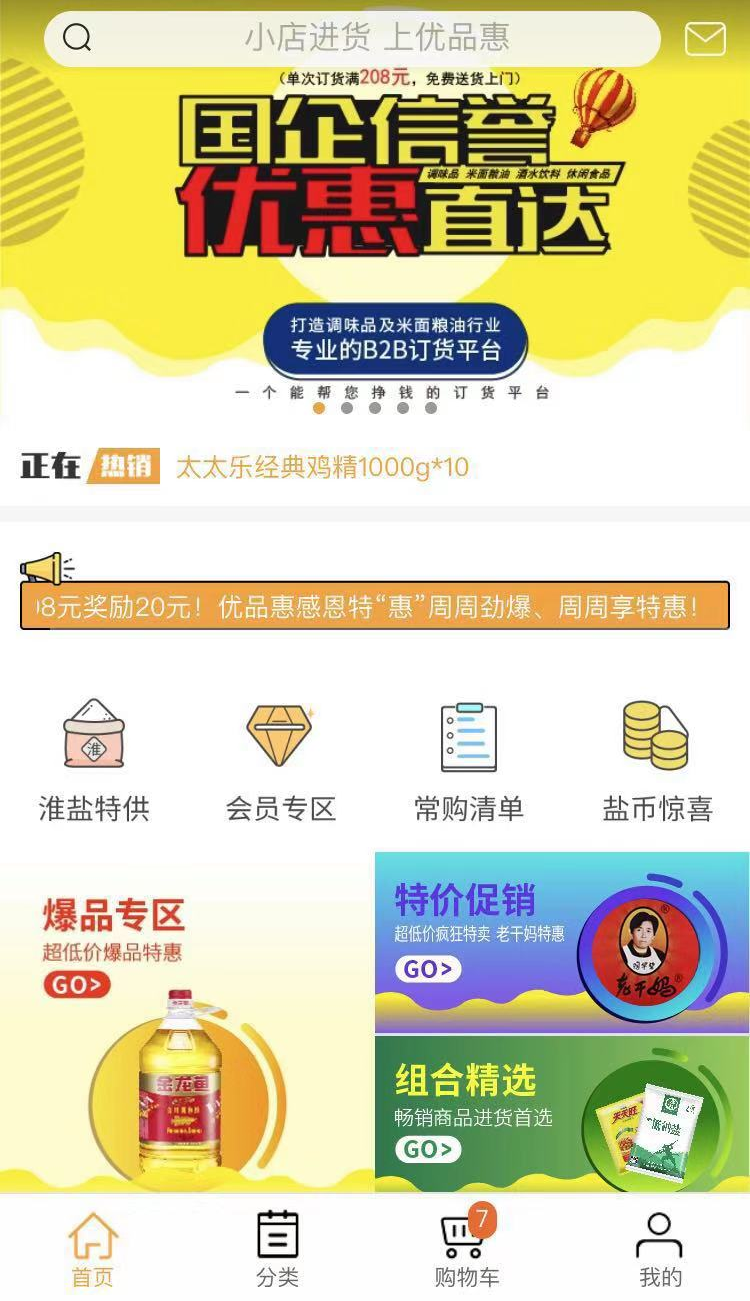Open the 国企信誉 优惠直达 banner
Screen dimensions: 750x1301
375,230
